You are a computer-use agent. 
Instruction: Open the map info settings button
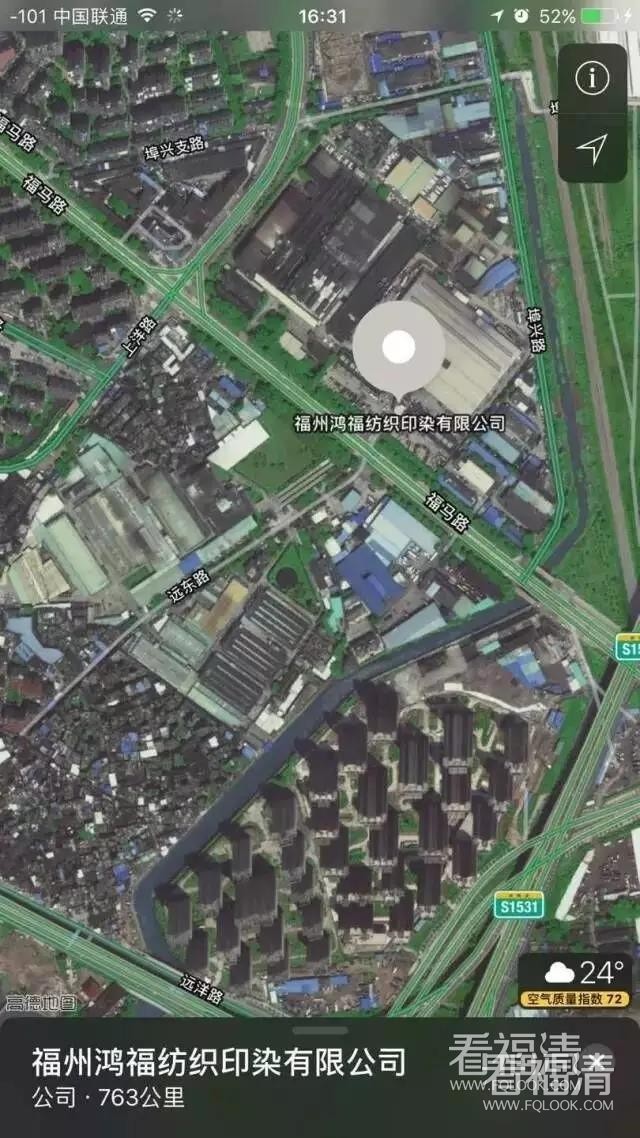(x=592, y=78)
